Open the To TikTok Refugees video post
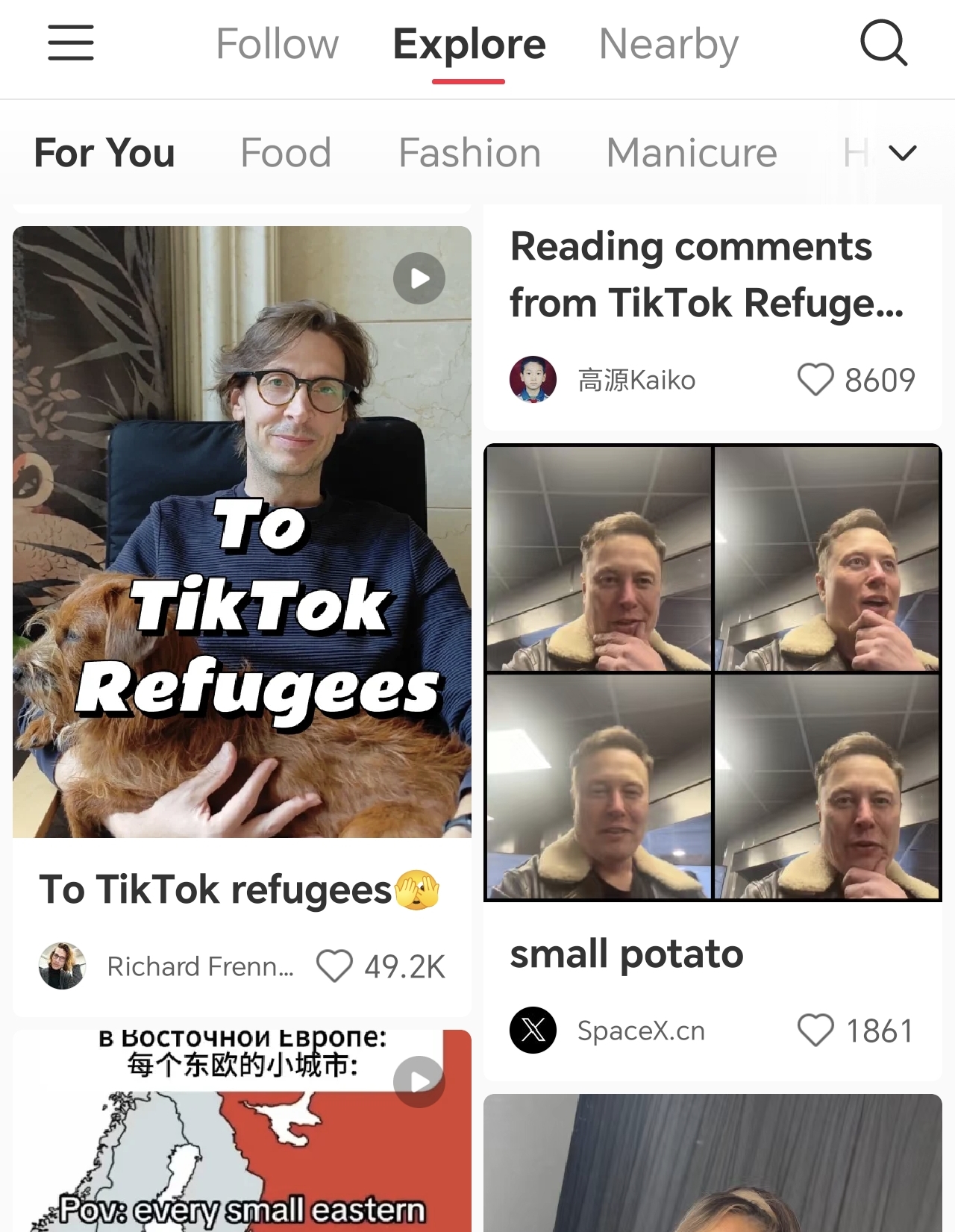The height and width of the screenshot is (1232, 955). [242, 531]
